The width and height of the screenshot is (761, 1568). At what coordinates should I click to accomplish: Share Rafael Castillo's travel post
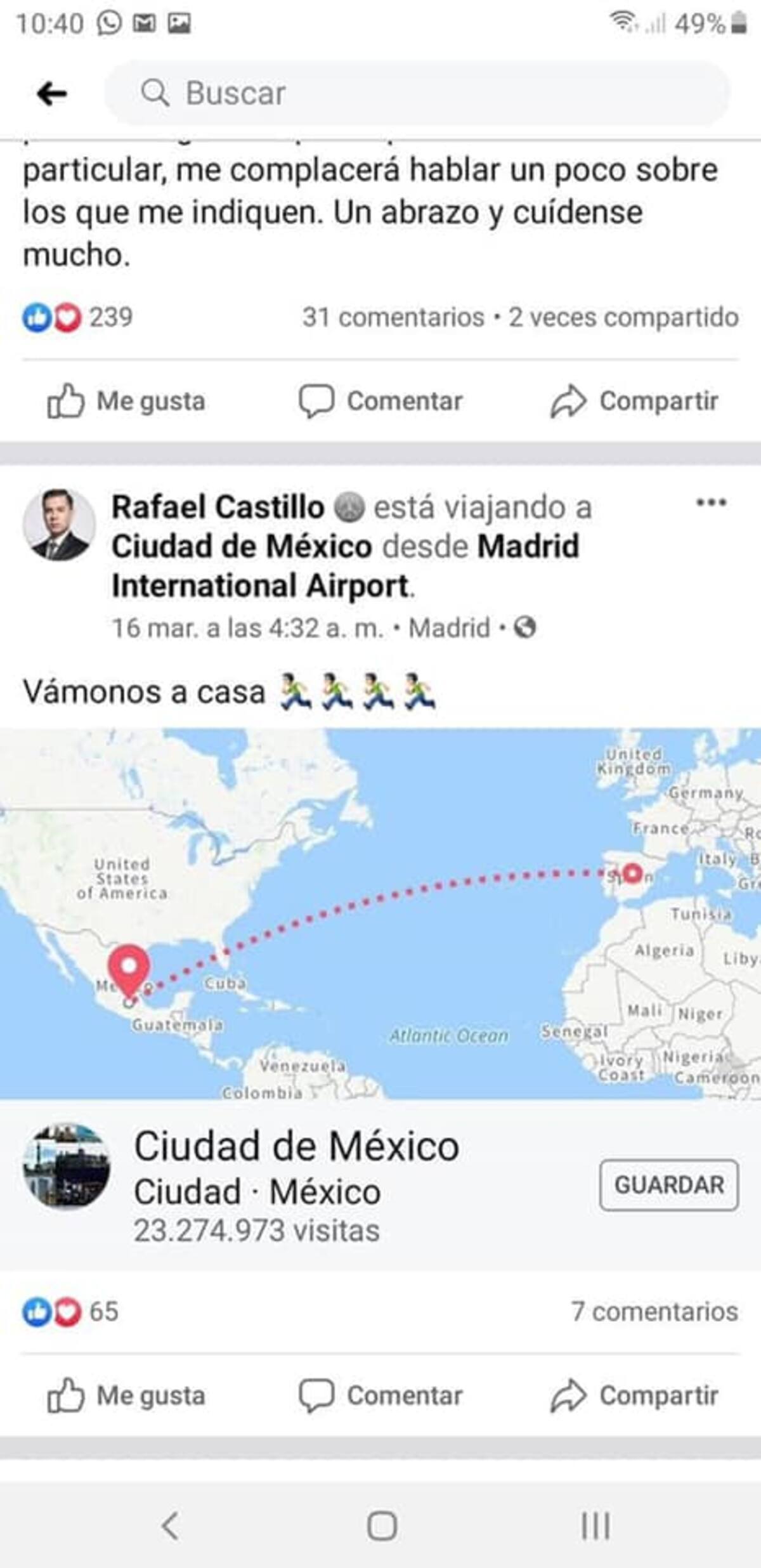pos(634,1395)
